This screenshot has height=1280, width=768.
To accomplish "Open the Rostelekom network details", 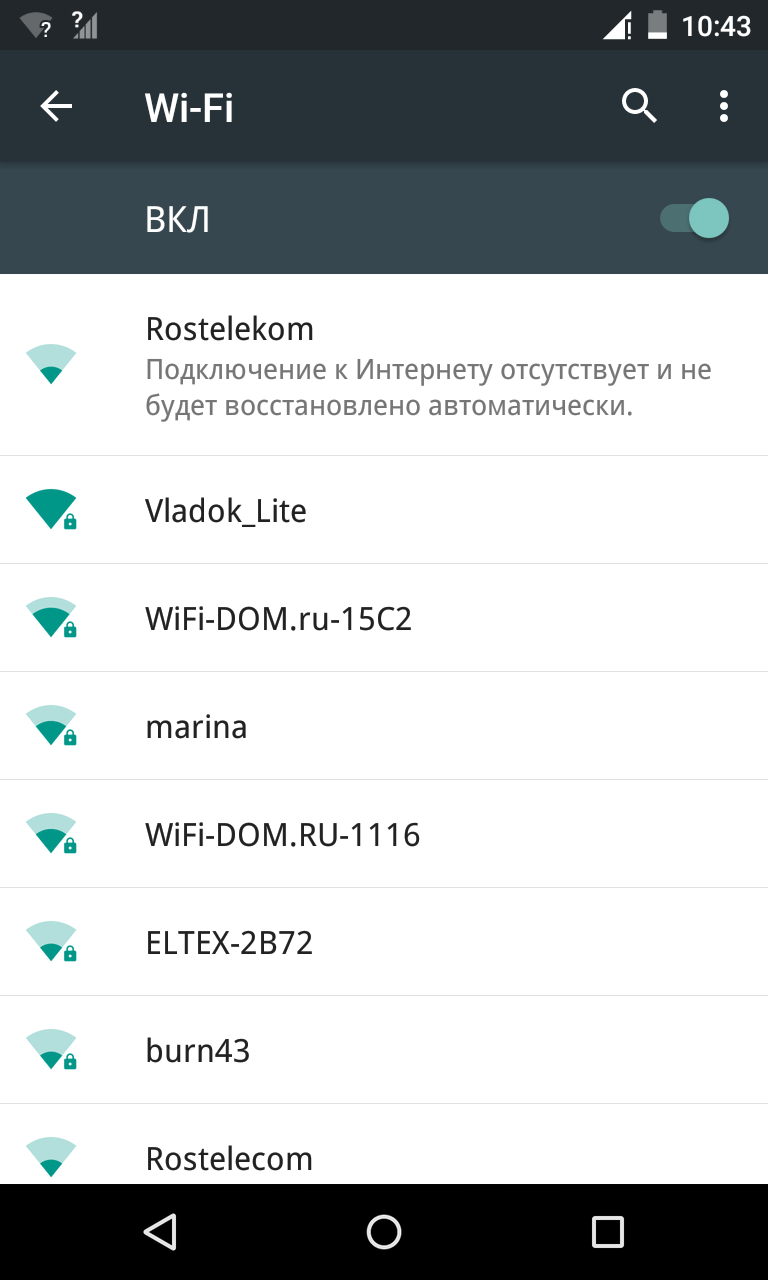I will [x=384, y=365].
